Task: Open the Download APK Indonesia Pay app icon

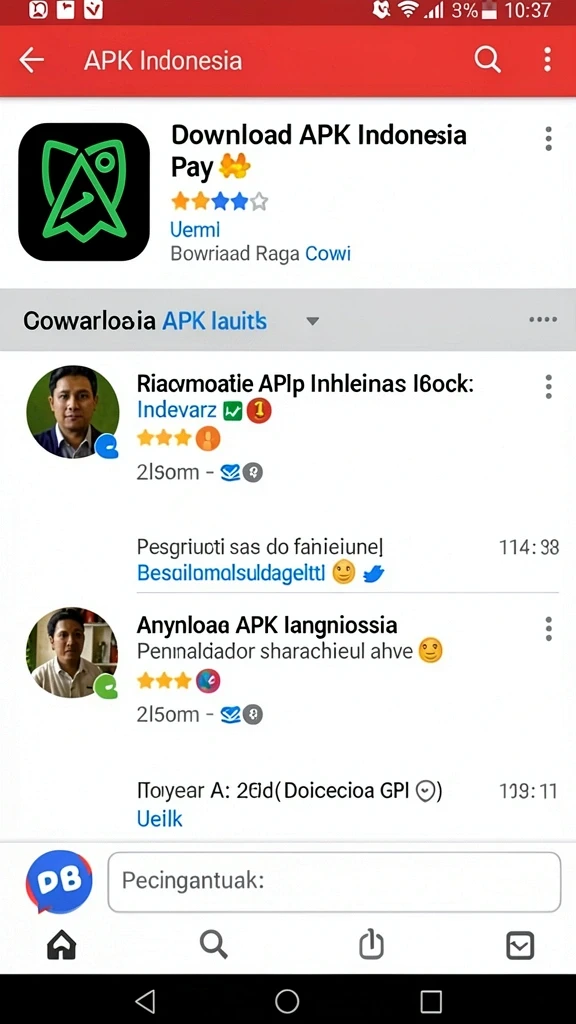Action: coord(84,192)
